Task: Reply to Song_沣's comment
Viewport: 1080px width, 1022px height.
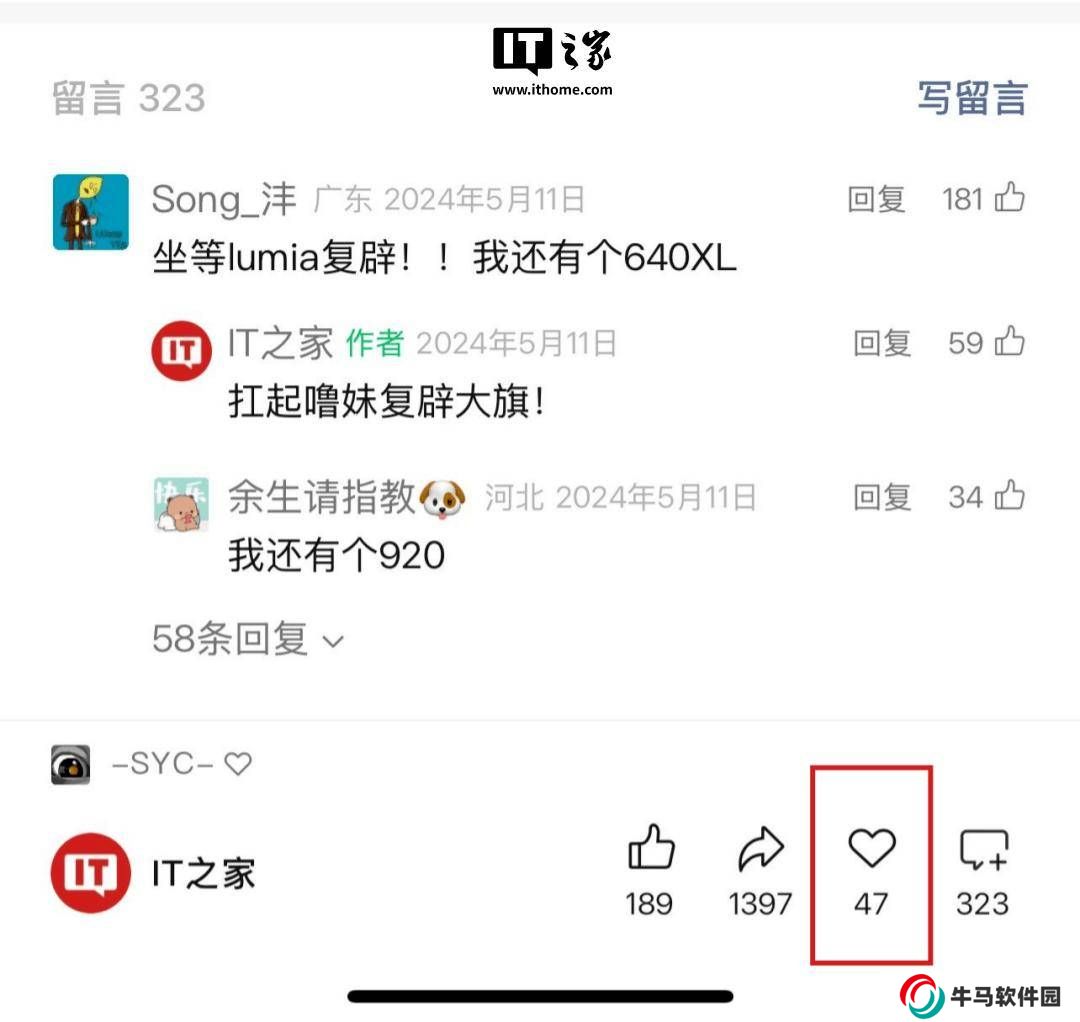Action: (876, 199)
